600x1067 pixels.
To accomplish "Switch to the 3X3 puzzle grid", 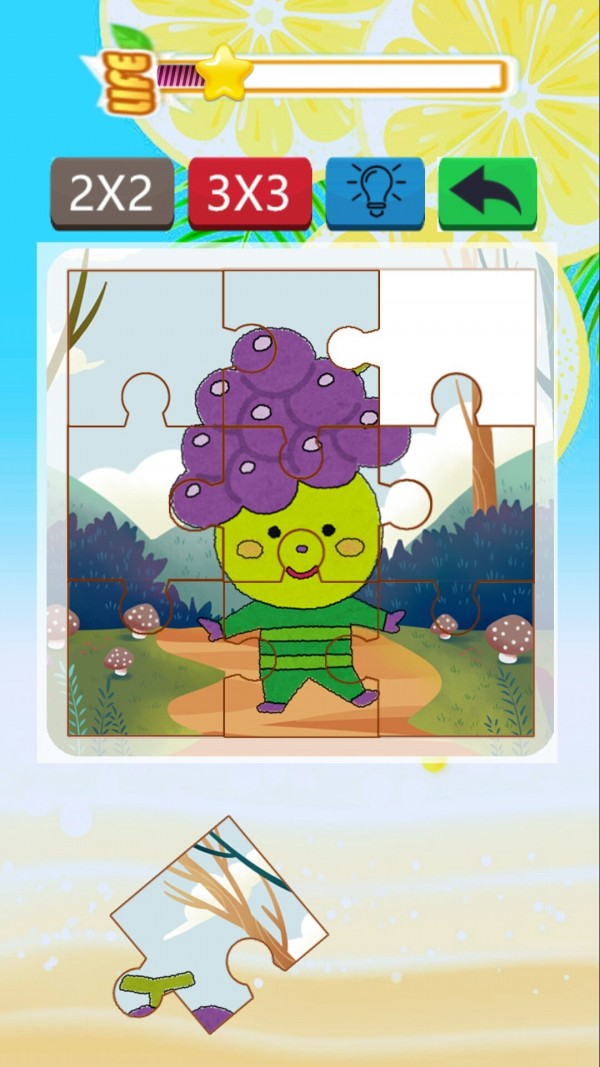I will pyautogui.click(x=250, y=193).
